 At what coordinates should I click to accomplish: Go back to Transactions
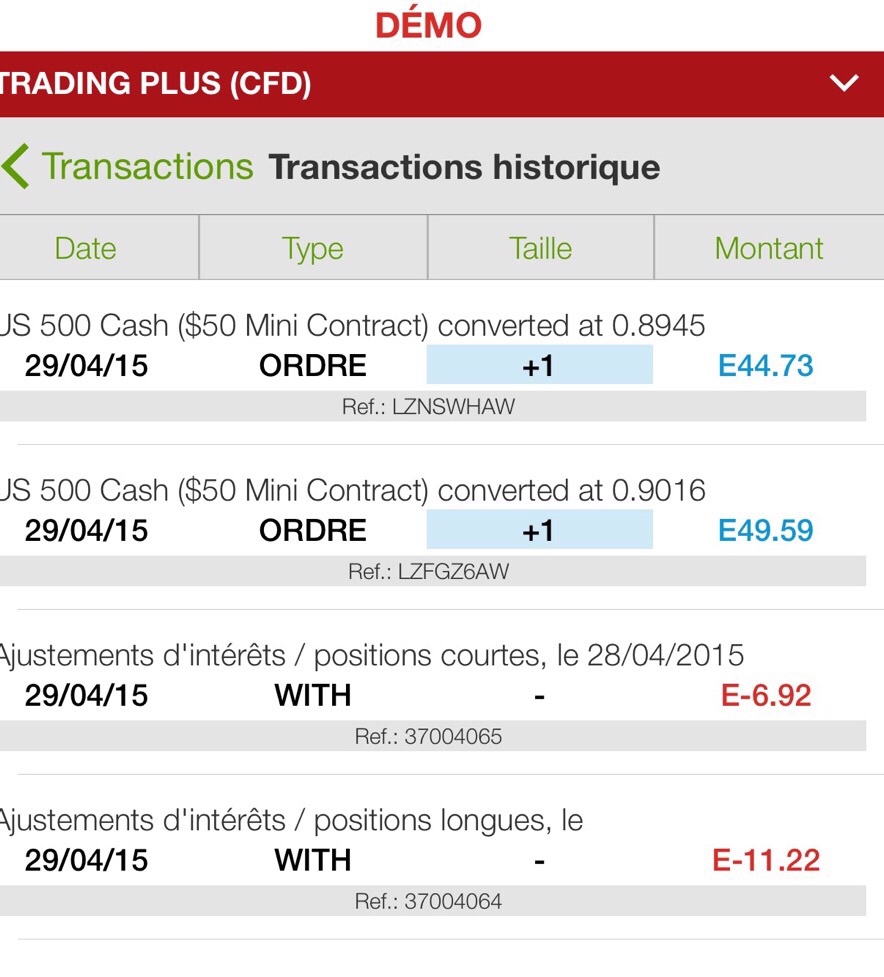(x=130, y=167)
